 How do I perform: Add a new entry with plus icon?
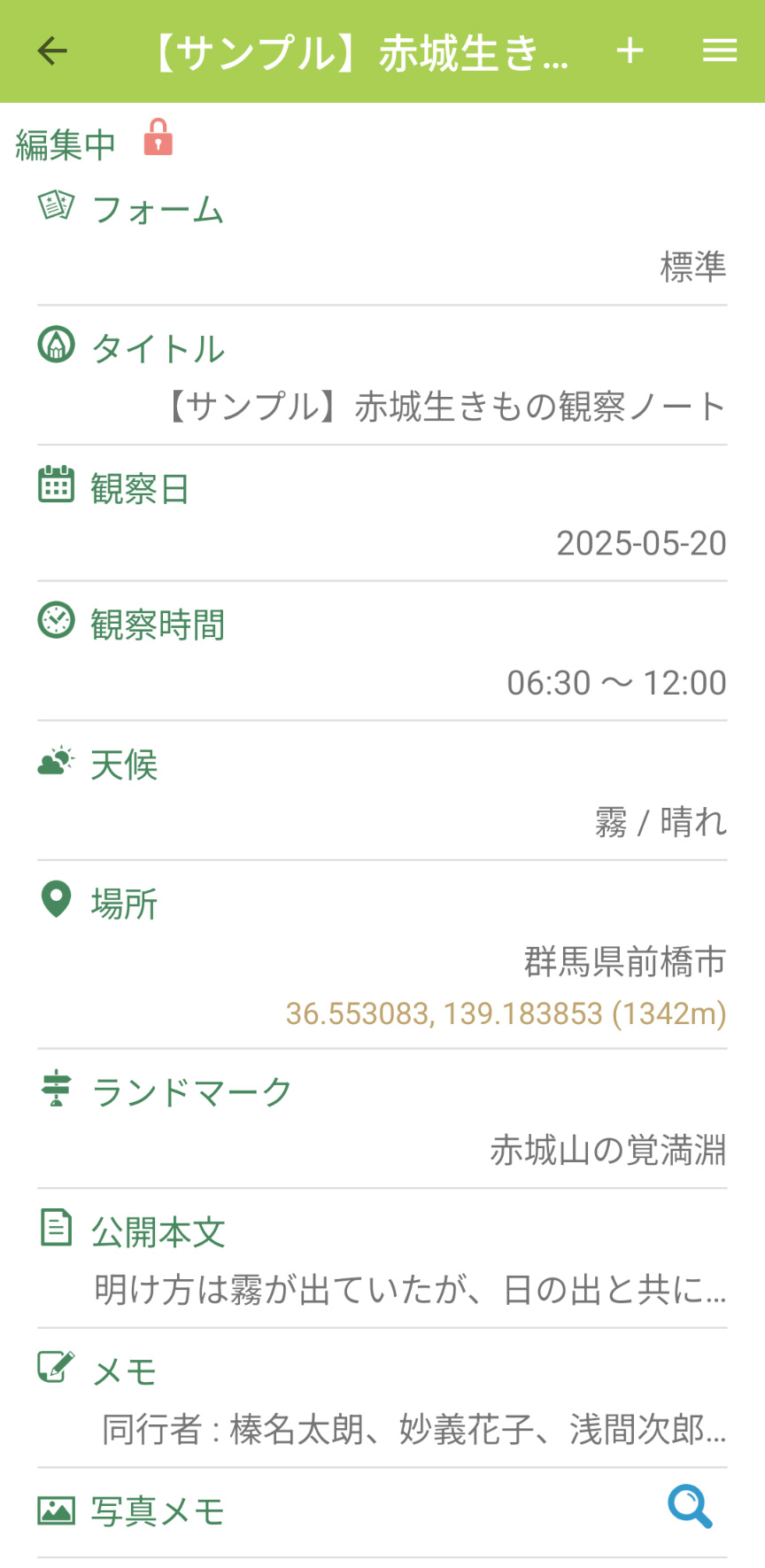pyautogui.click(x=630, y=51)
